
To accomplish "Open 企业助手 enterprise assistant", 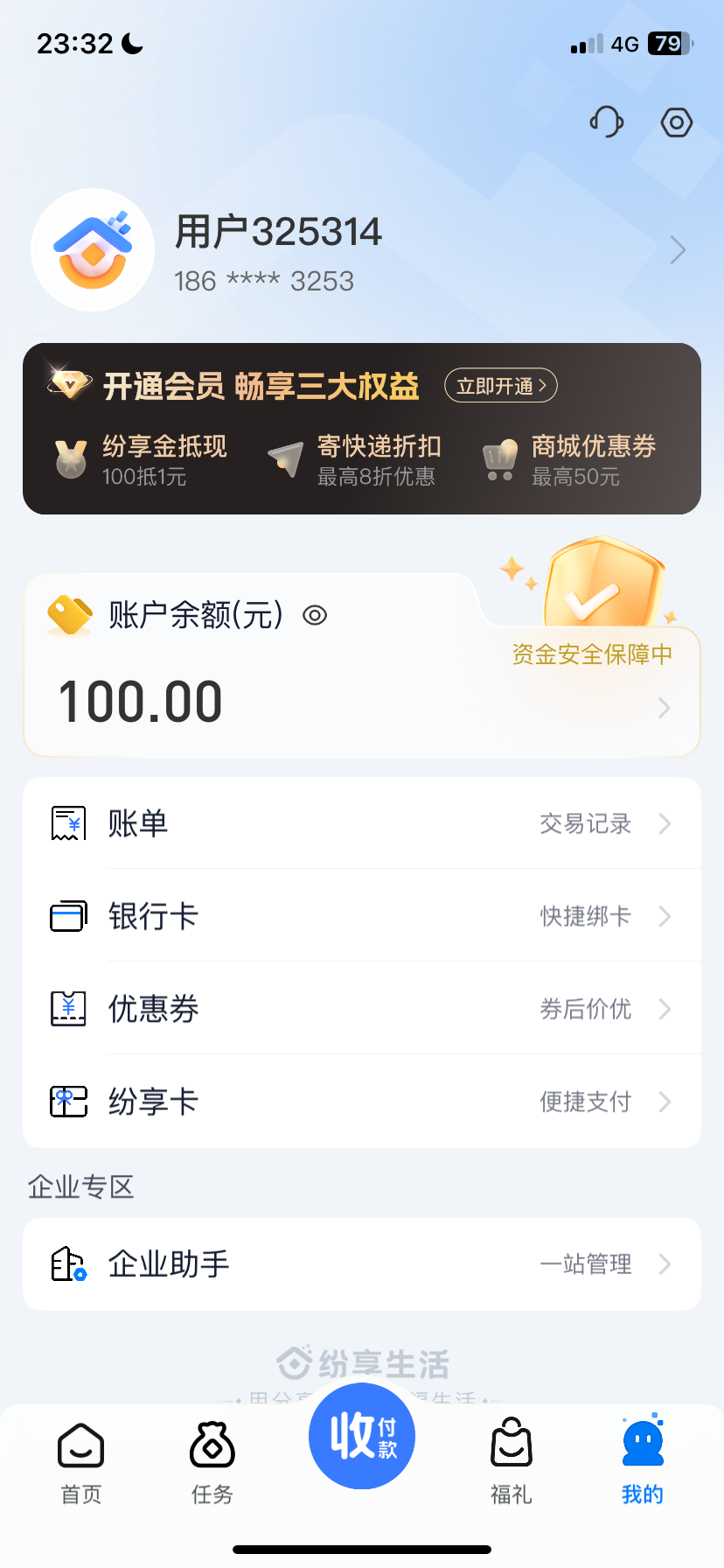I will tap(362, 1264).
